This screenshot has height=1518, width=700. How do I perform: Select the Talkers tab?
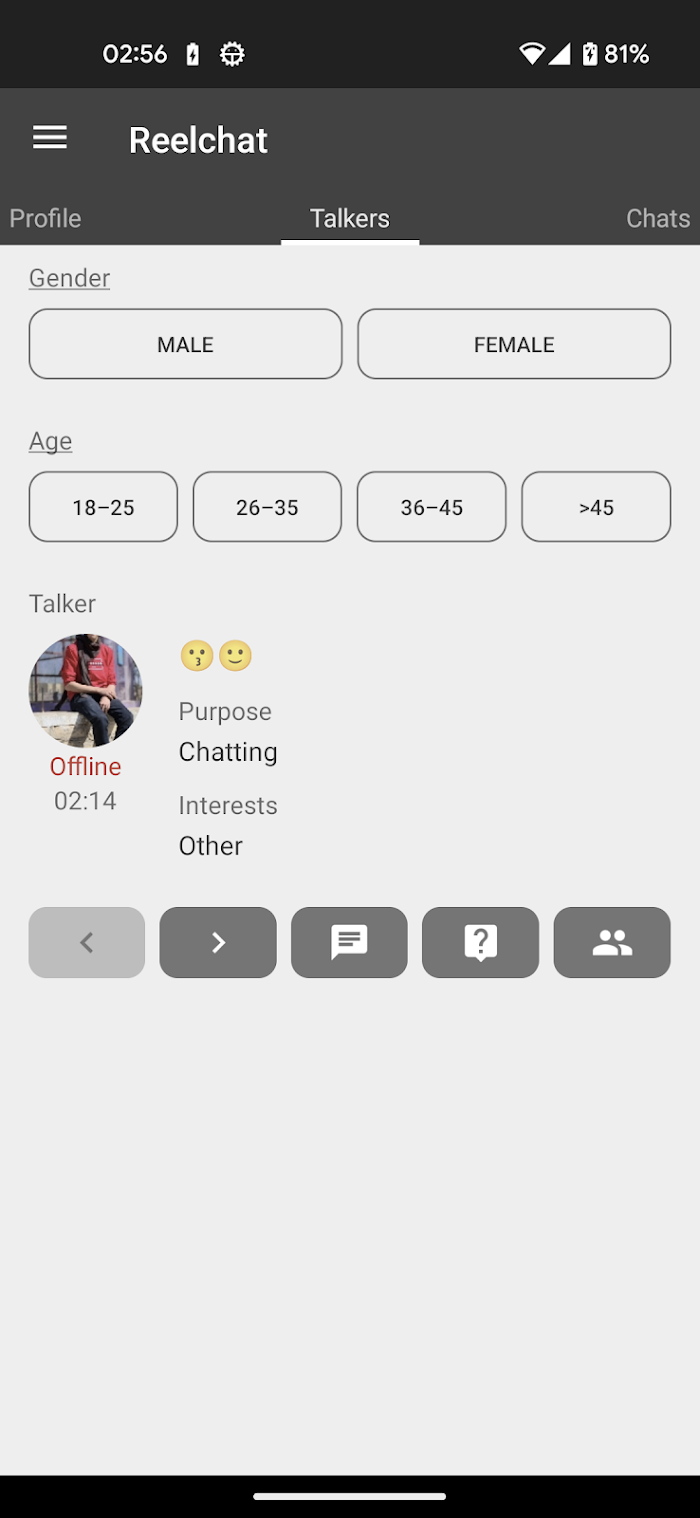(350, 218)
